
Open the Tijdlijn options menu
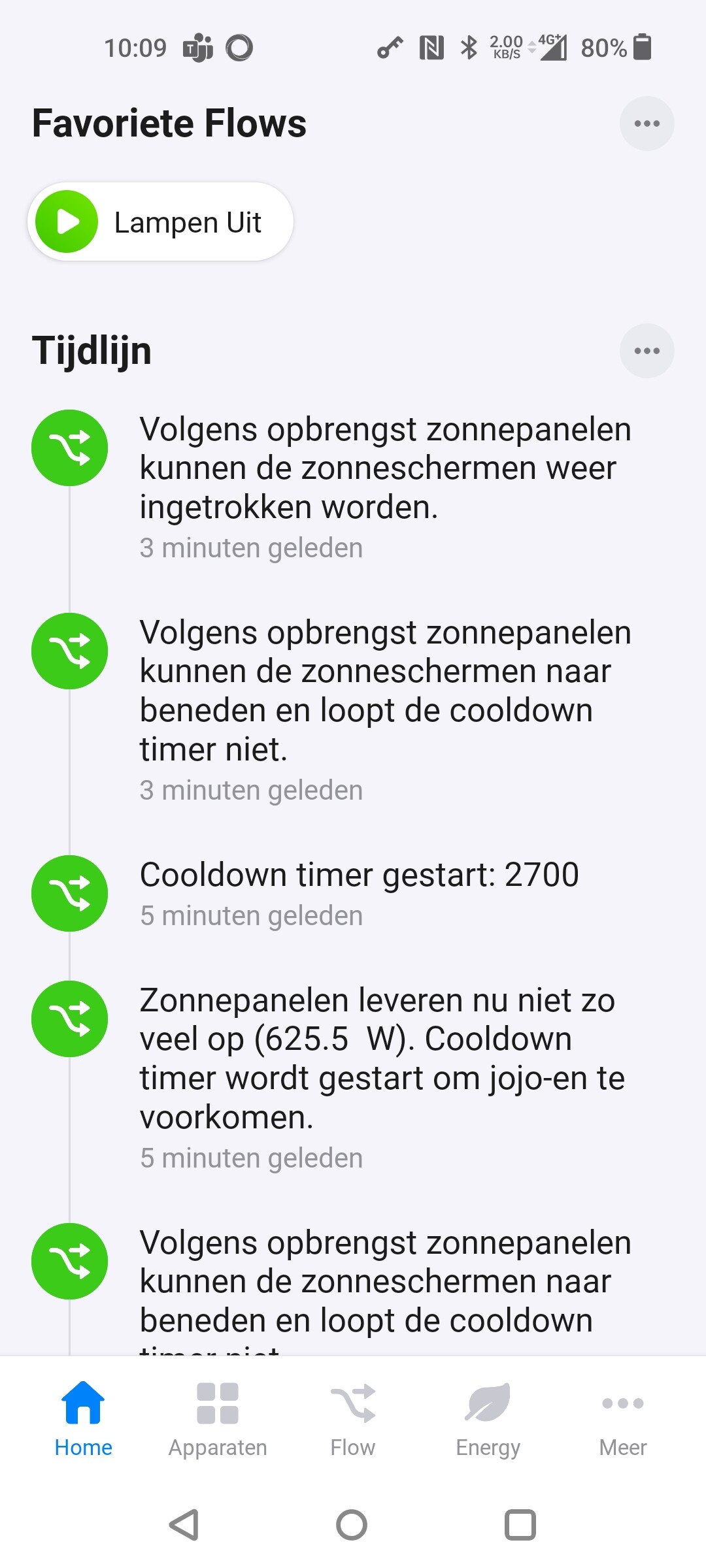click(x=647, y=351)
